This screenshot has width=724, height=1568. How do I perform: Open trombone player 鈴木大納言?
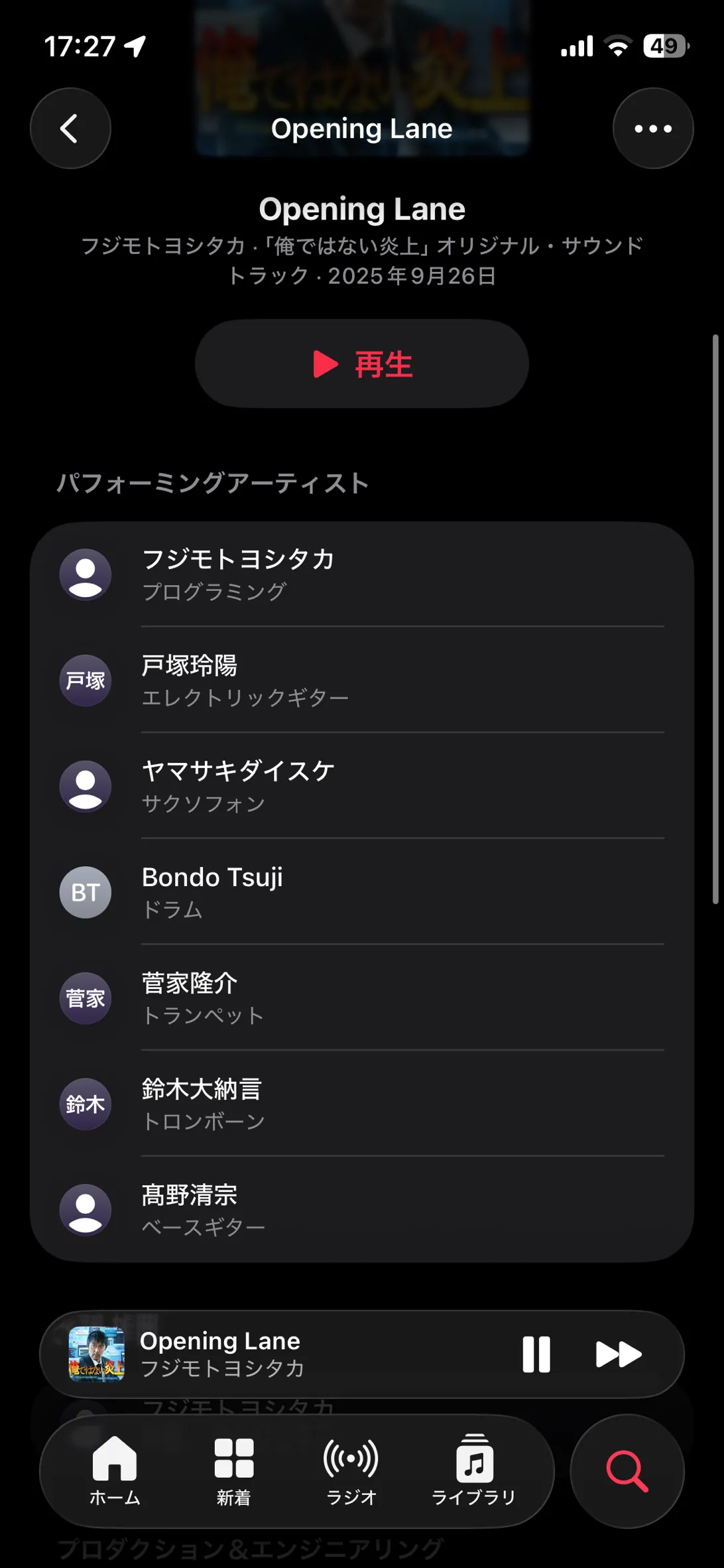361,1104
